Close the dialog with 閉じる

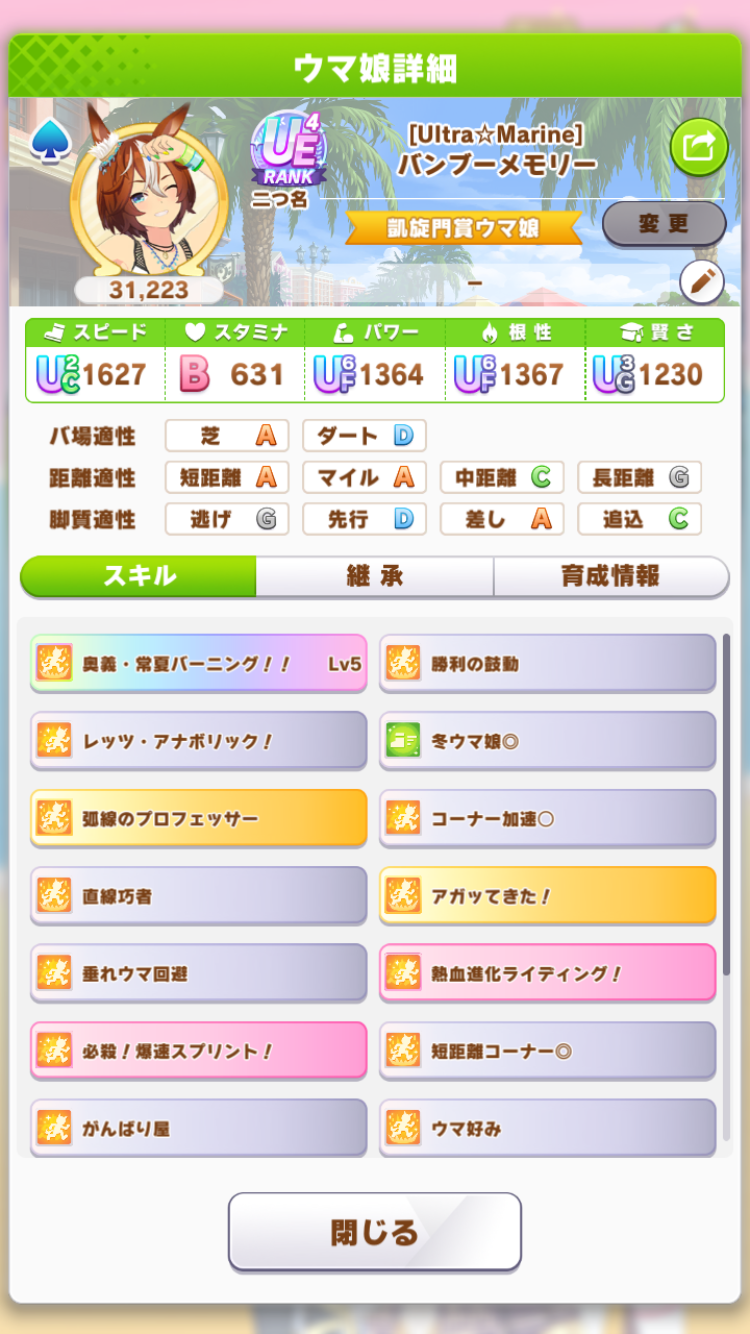[375, 1231]
